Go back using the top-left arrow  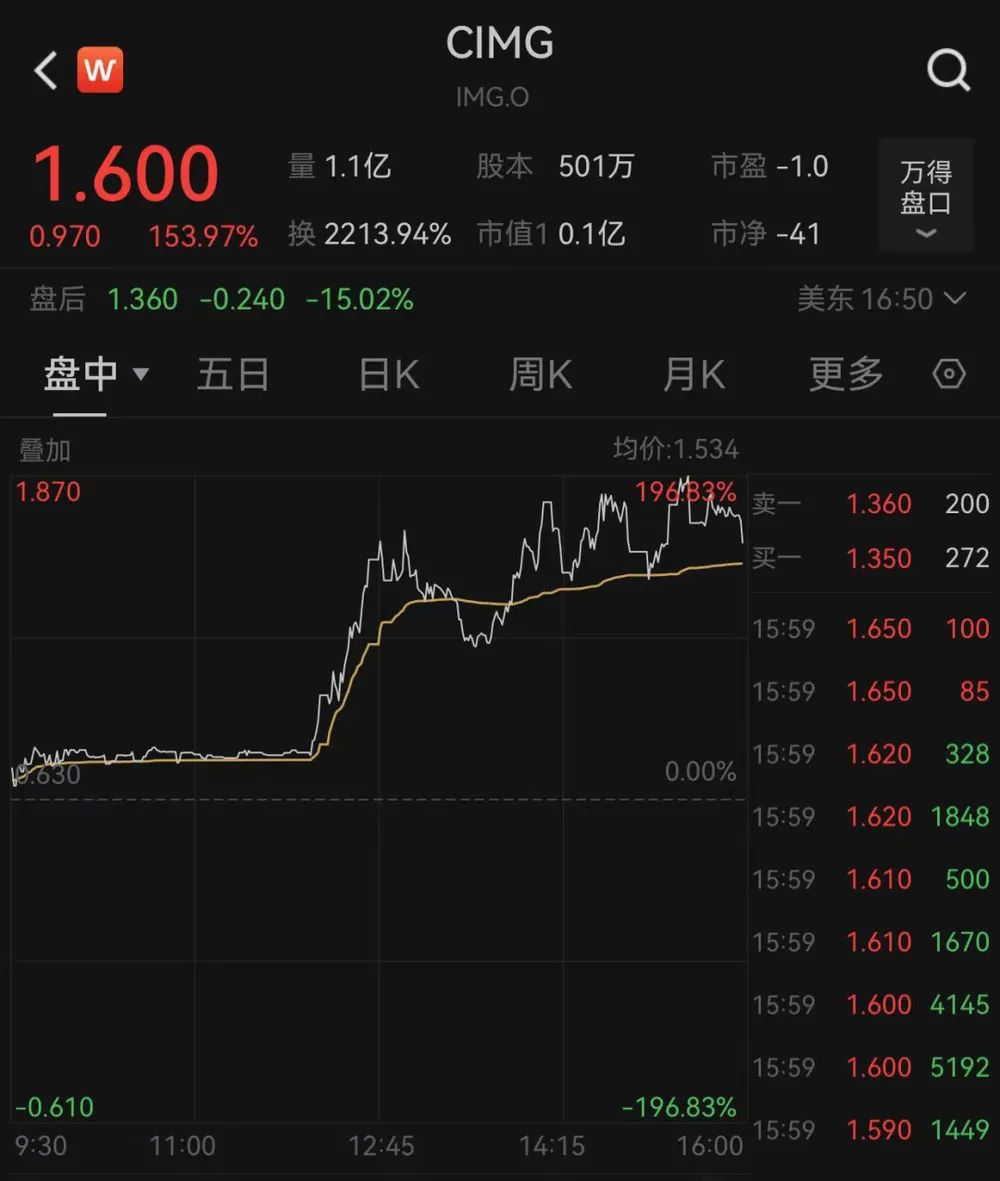click(x=45, y=71)
